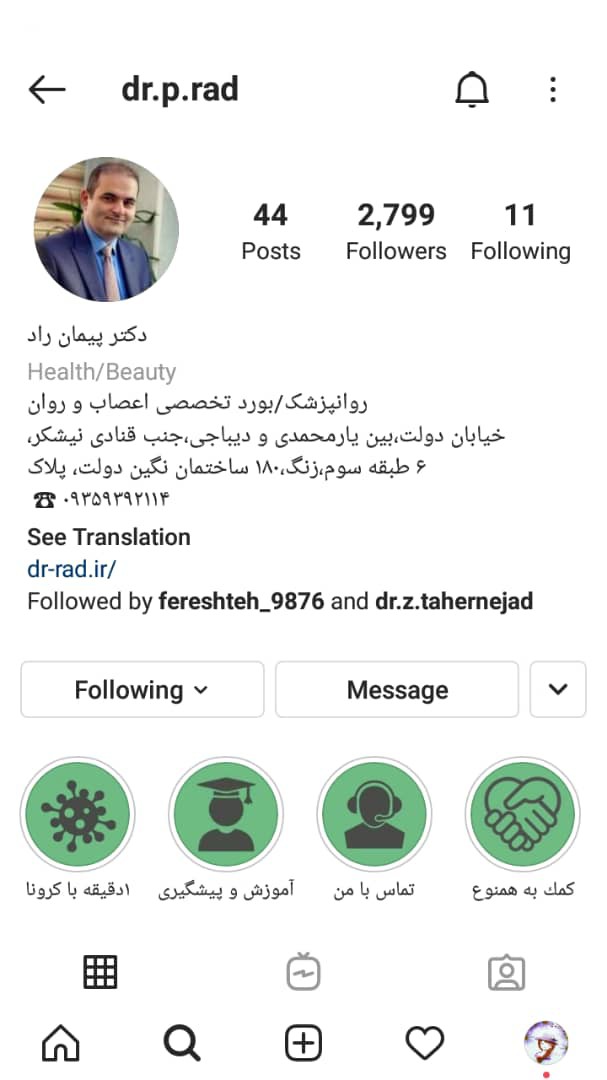Switch to the IGTV videos tab

(303, 972)
